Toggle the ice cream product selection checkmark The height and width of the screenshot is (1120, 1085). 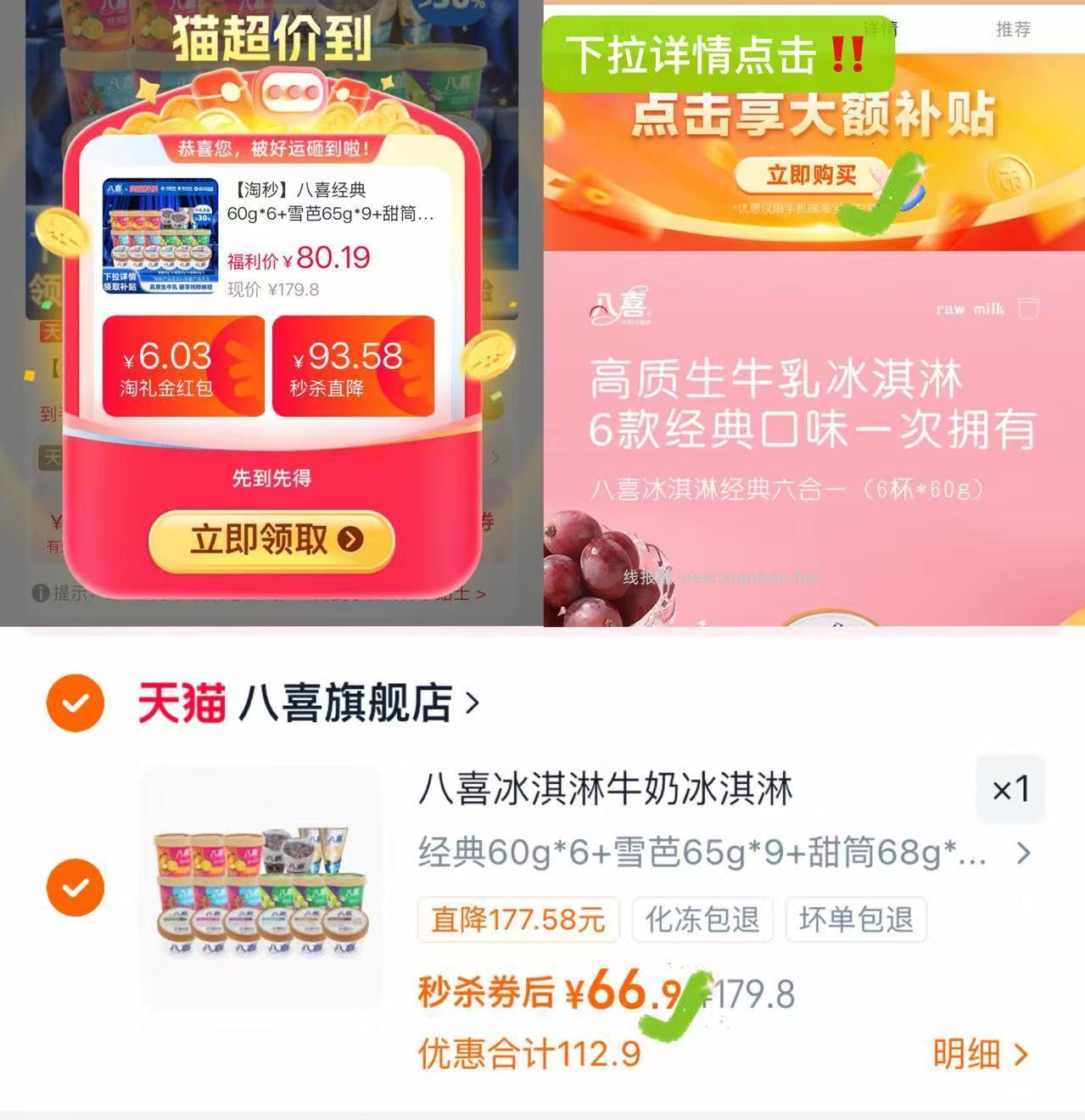coord(76,888)
